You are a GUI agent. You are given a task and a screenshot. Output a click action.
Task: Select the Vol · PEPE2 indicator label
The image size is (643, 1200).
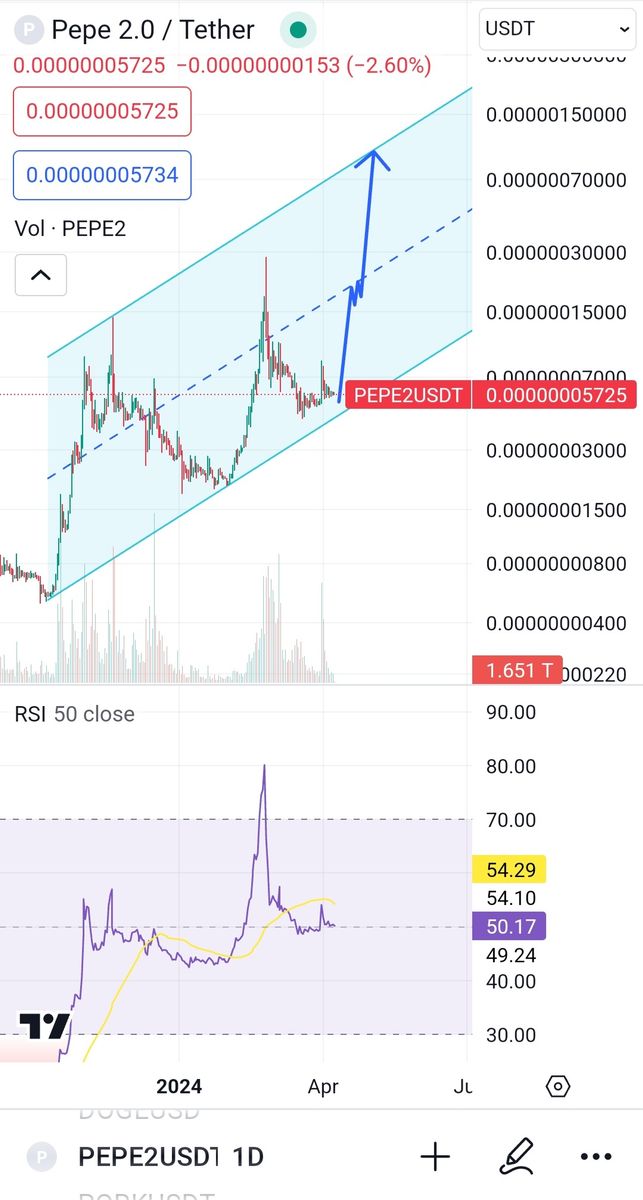click(x=70, y=228)
